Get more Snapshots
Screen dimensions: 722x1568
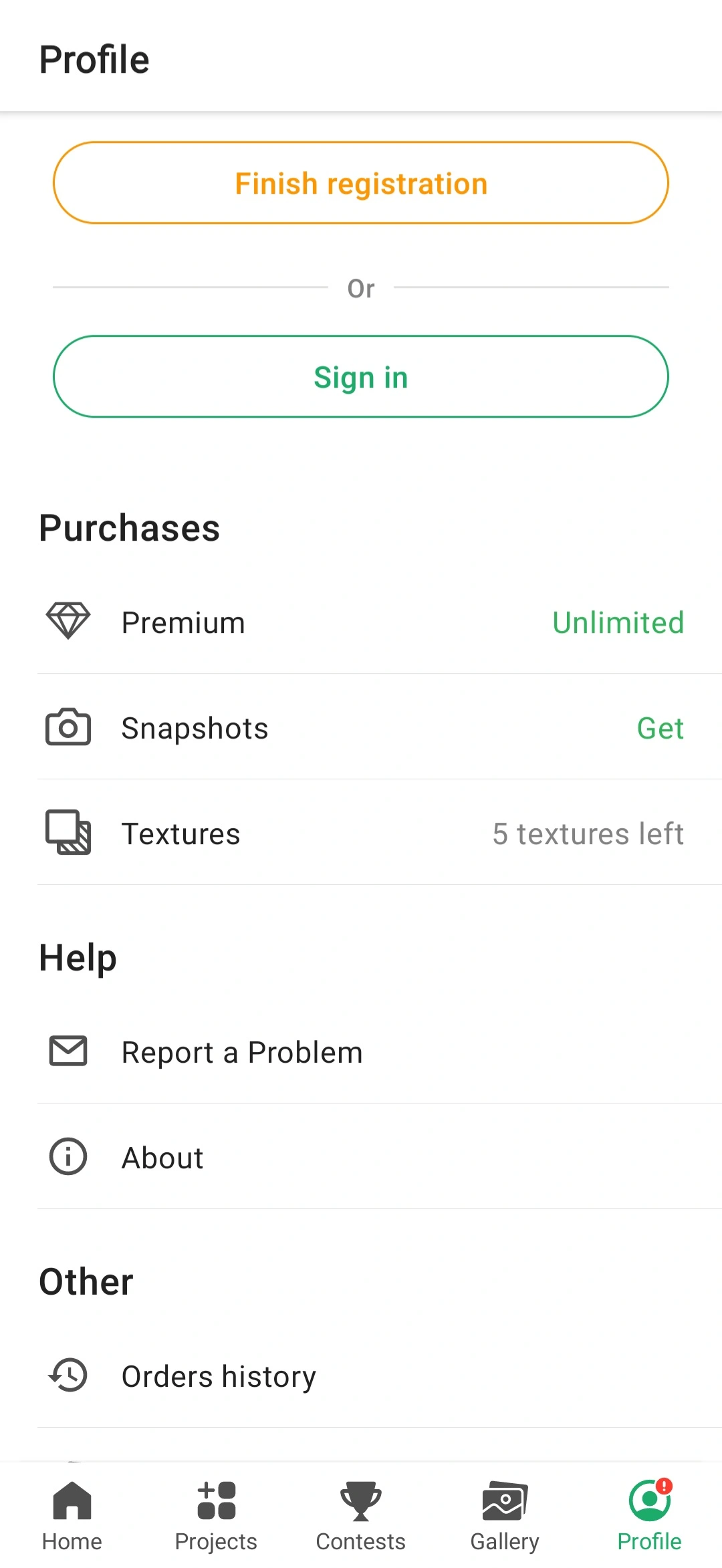(x=660, y=728)
